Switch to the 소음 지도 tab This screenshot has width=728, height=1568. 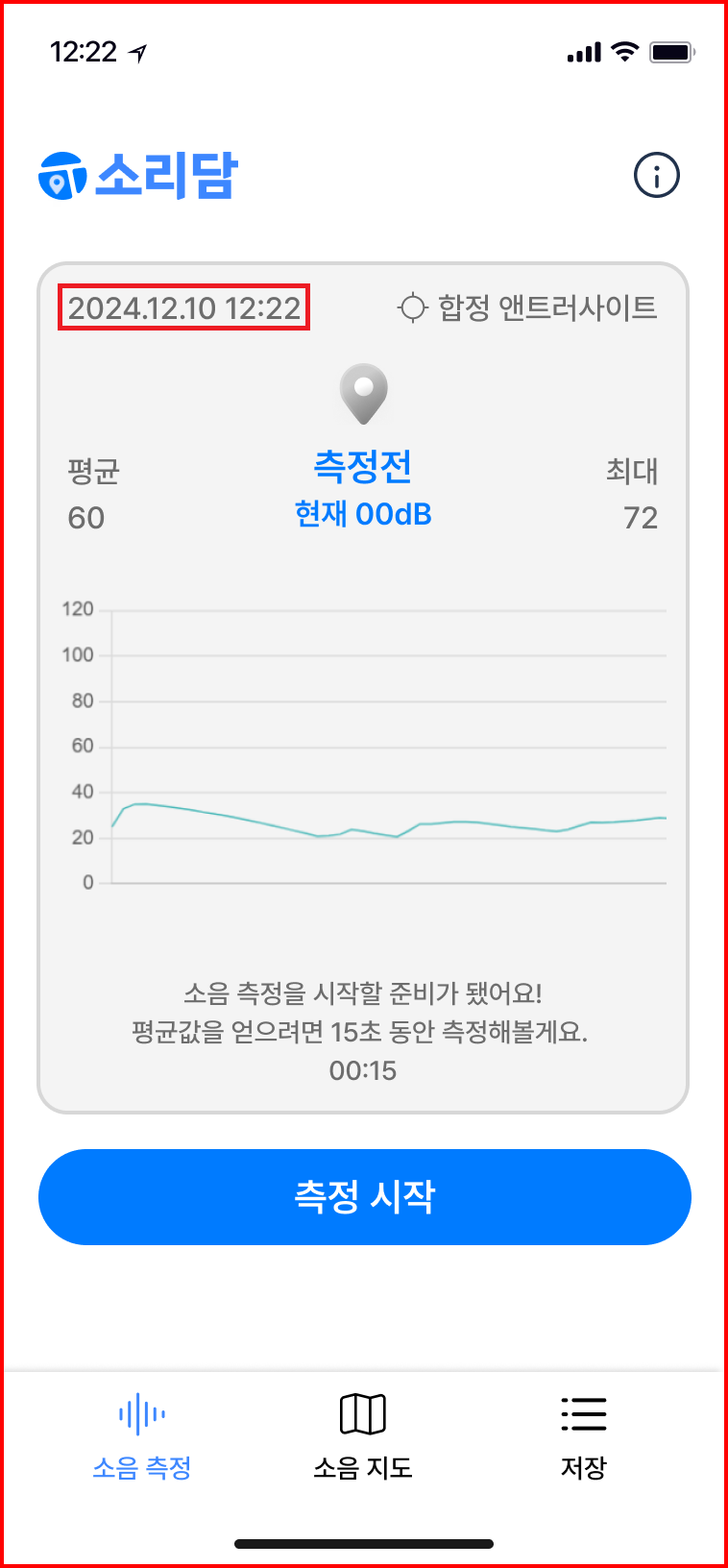363,1435
